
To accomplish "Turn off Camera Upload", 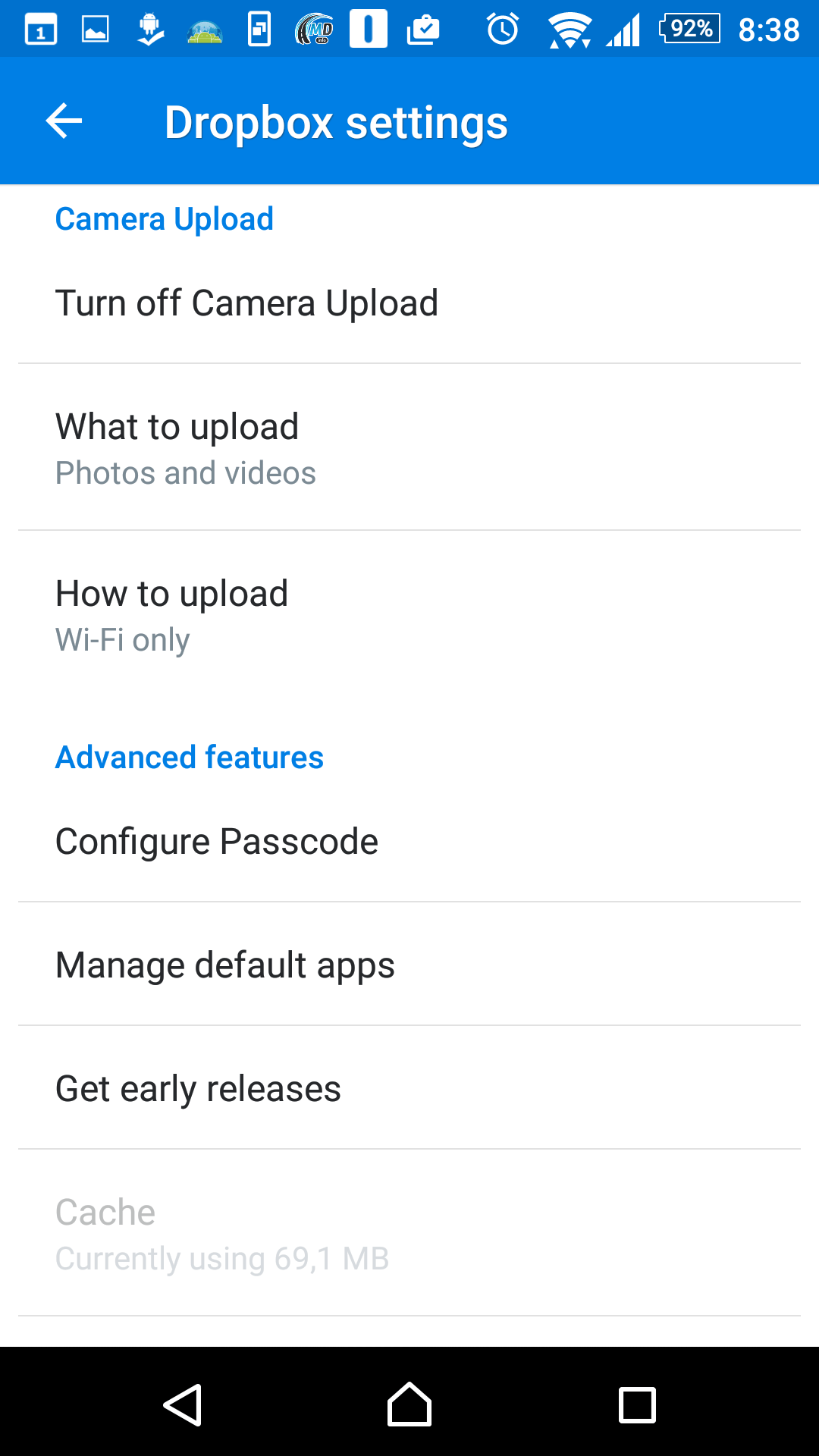I will coord(409,303).
